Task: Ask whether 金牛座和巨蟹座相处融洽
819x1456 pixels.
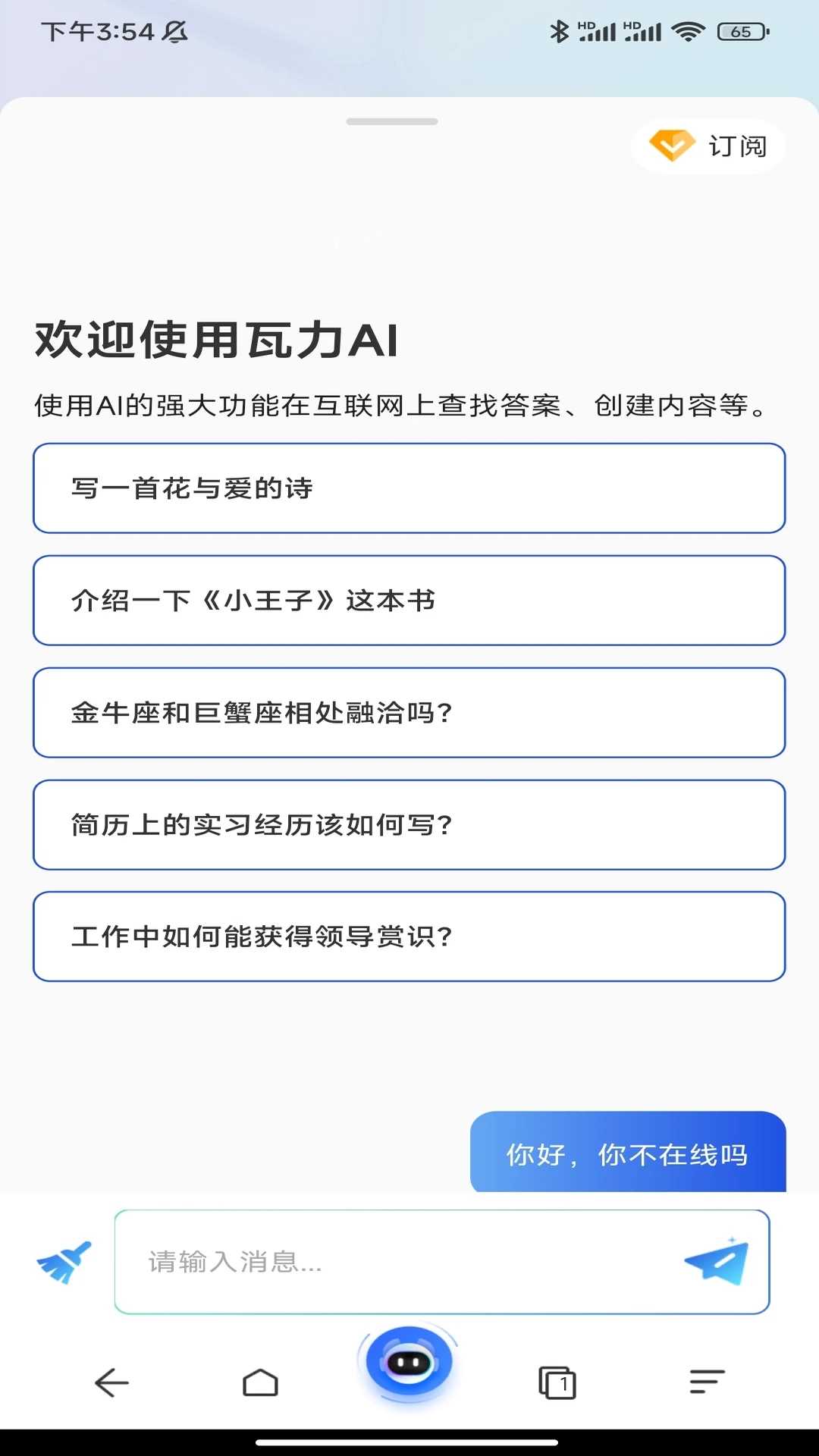Action: click(x=409, y=713)
